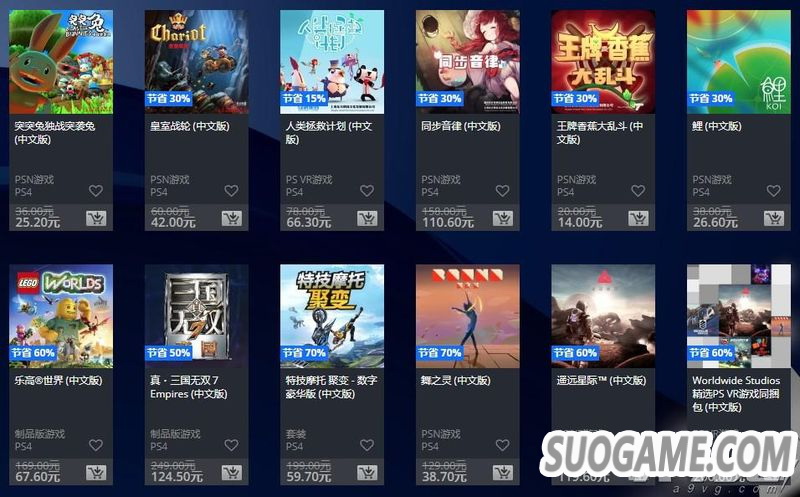800x497 pixels.
Task: Open the 王牌香蕉大乱斗 game card
Action: (x=603, y=62)
